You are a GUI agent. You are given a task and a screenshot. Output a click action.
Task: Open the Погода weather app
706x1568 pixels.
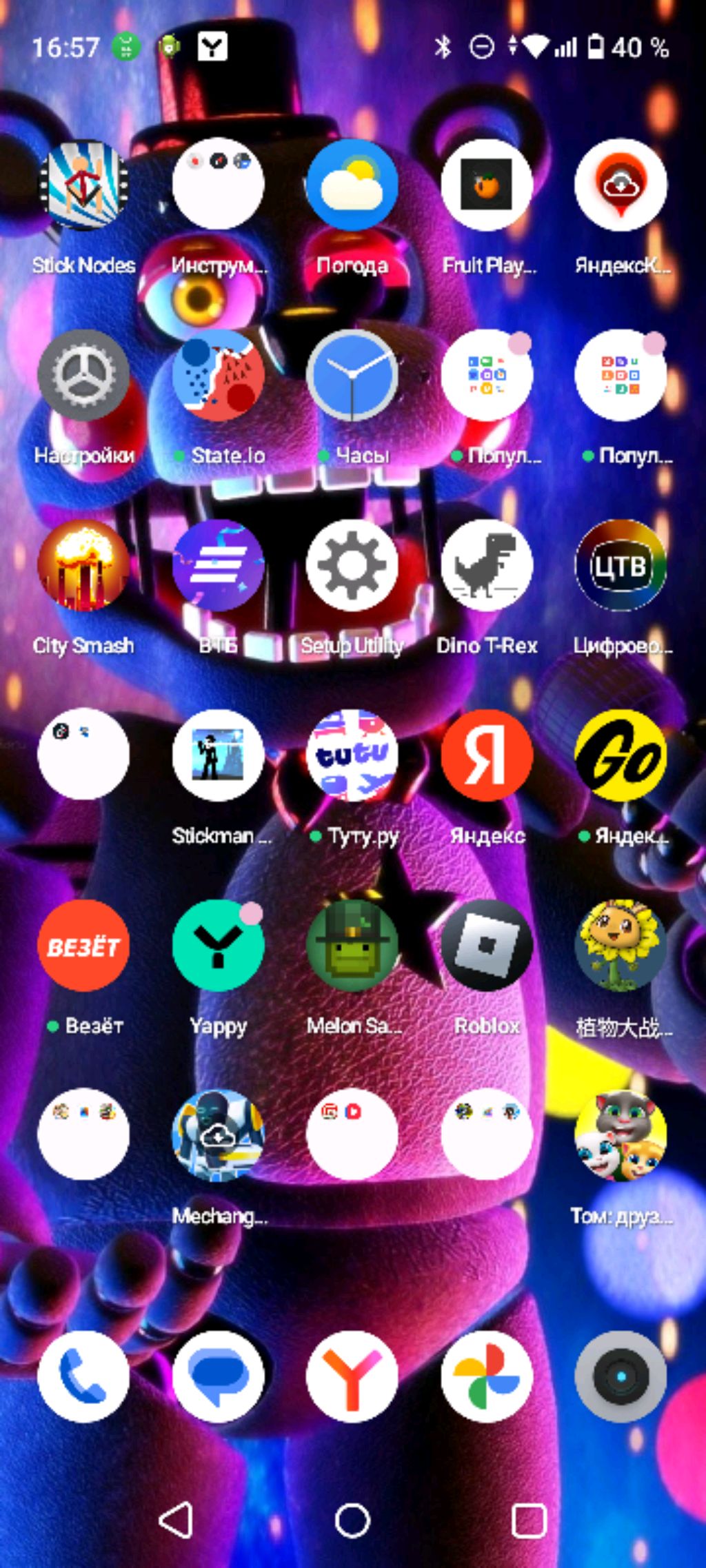pyautogui.click(x=352, y=185)
